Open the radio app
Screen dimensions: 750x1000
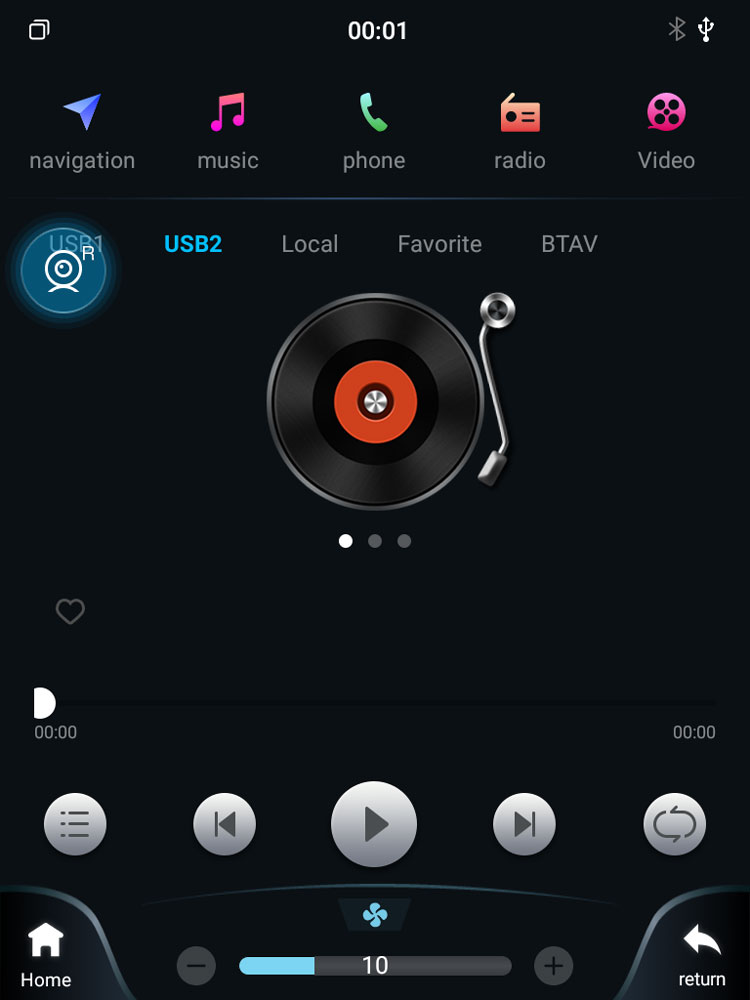(x=520, y=132)
